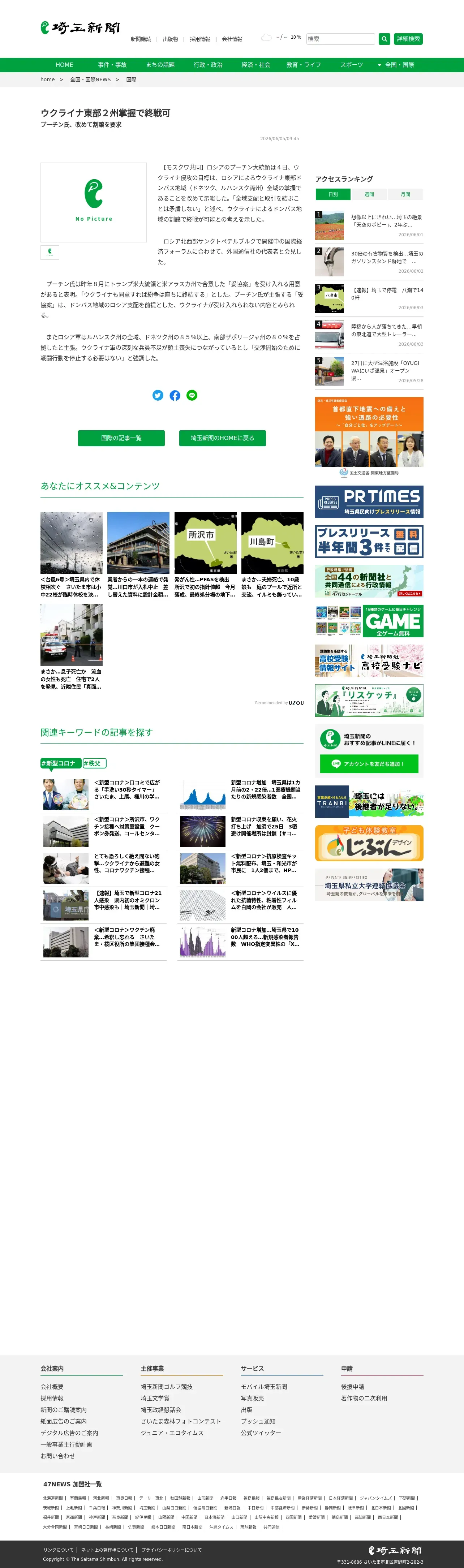
Task: Share article on Facebook
Action: [175, 395]
